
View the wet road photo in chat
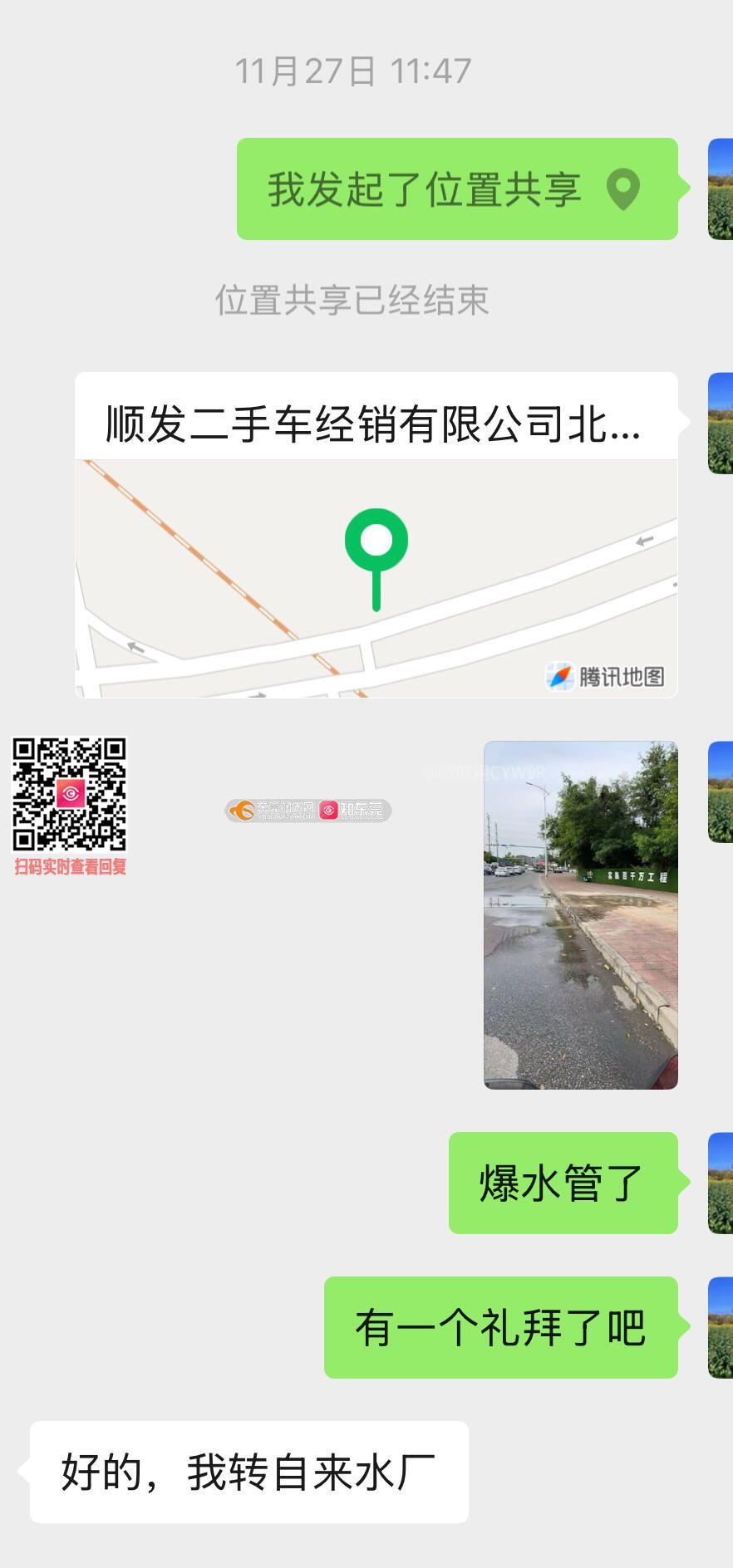click(x=580, y=914)
